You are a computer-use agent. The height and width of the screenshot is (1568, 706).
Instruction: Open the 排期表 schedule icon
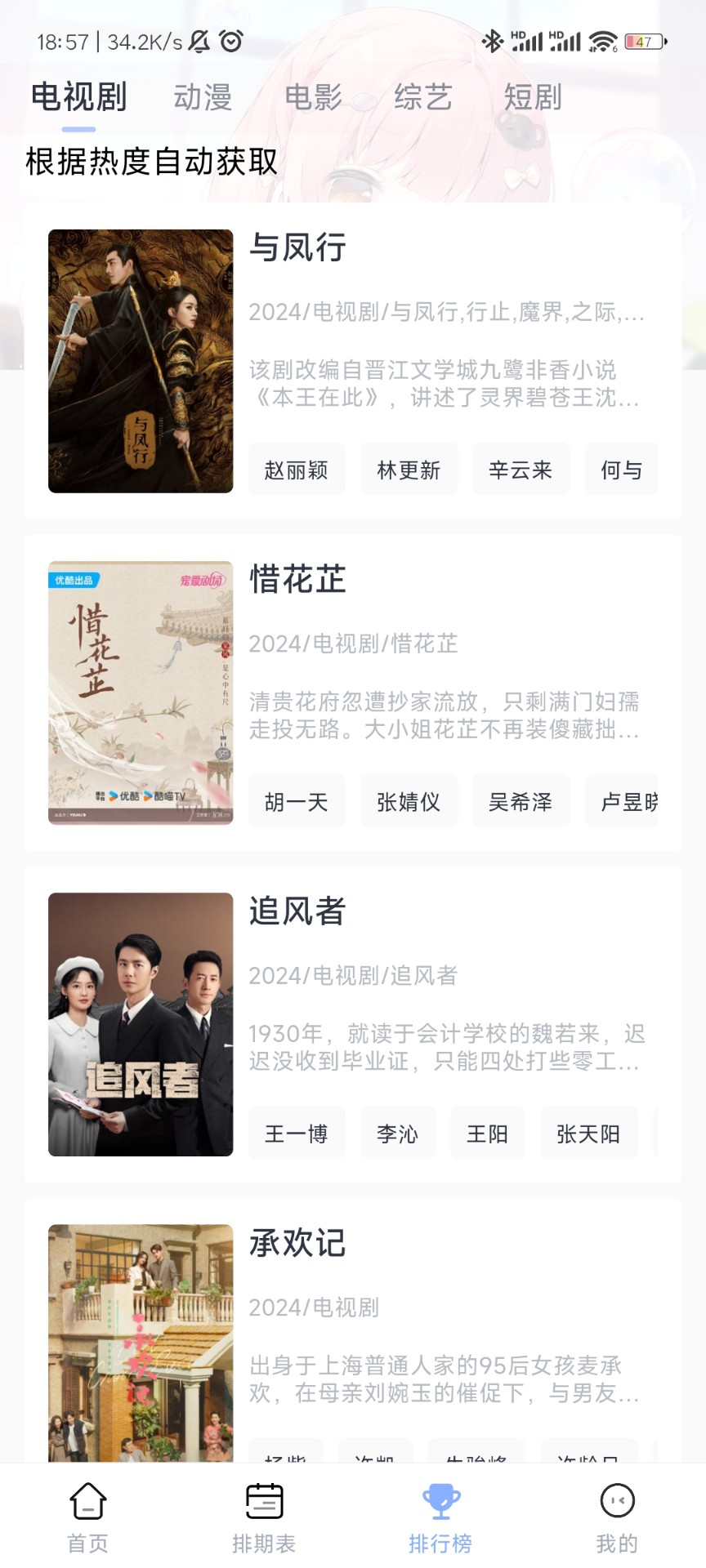pyautogui.click(x=263, y=1511)
